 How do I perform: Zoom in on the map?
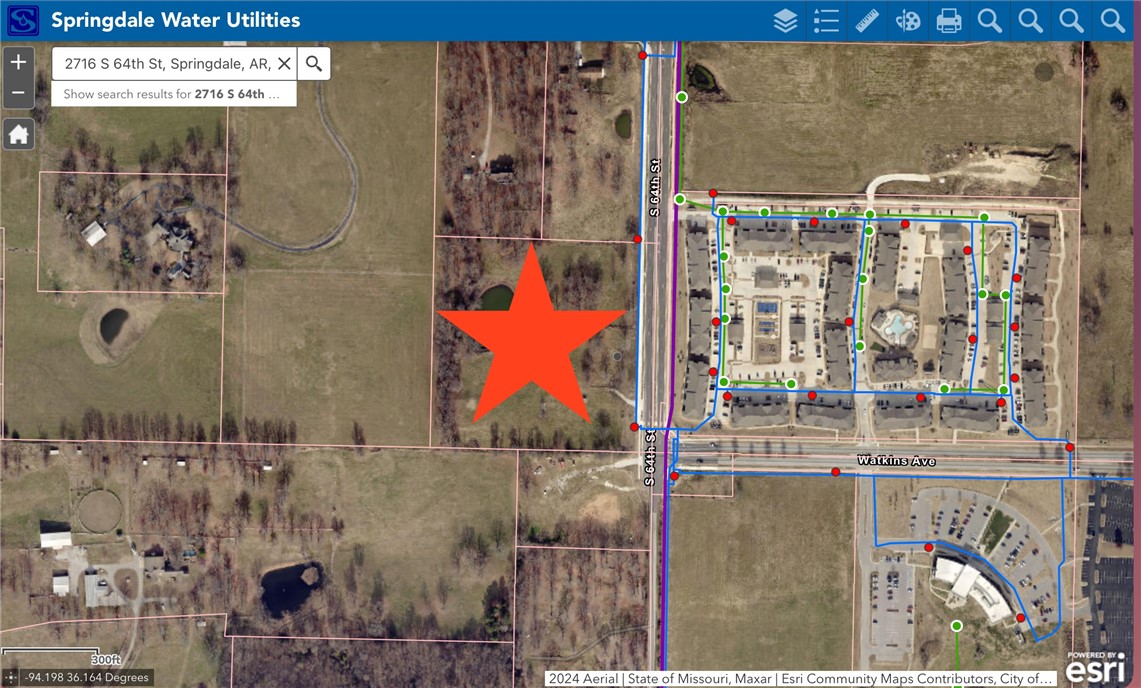point(18,62)
